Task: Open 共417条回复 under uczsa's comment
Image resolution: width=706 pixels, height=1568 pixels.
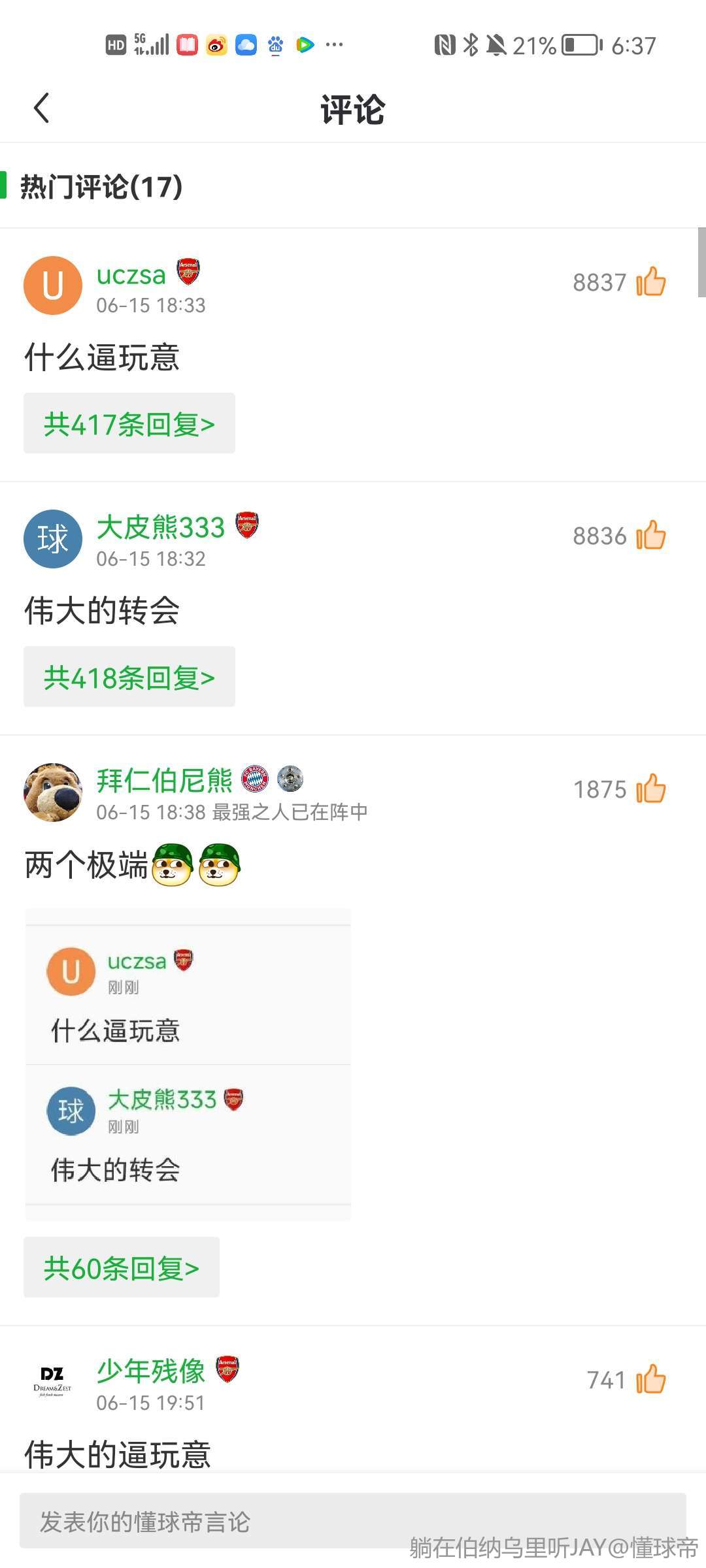Action: [x=129, y=424]
